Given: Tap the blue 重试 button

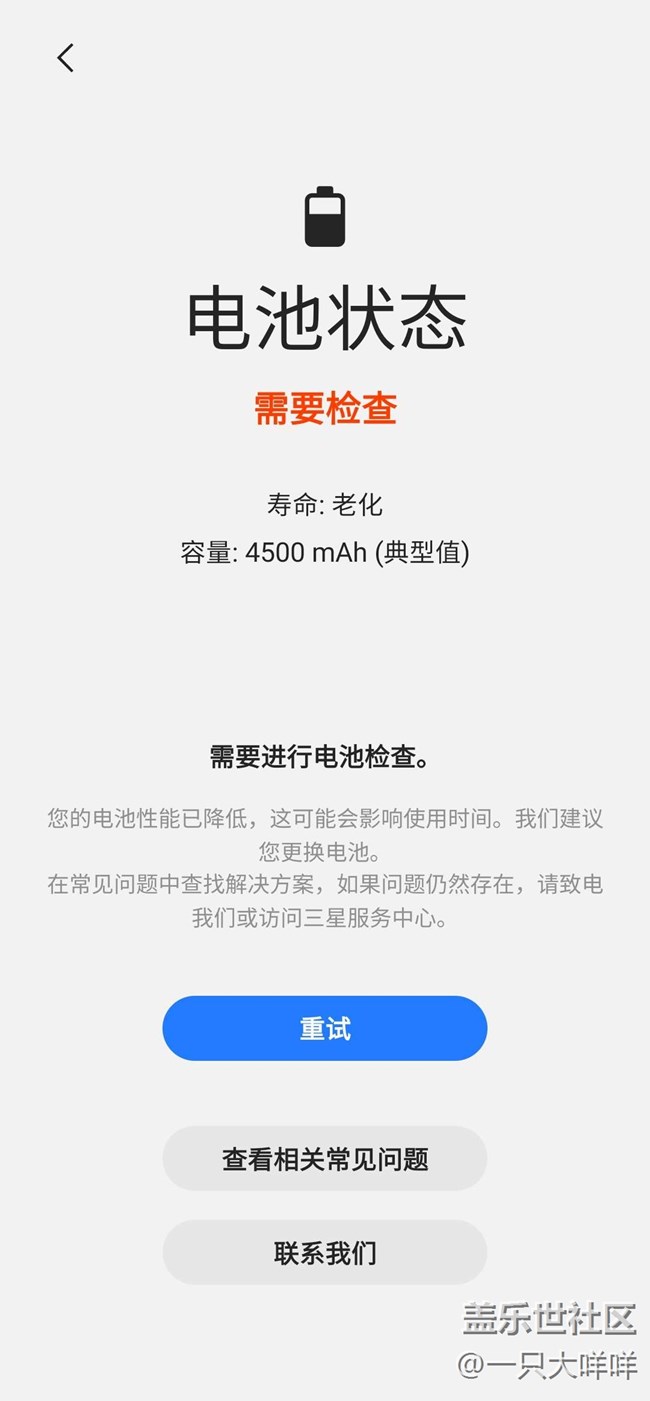Looking at the screenshot, I should pos(325,1028).
